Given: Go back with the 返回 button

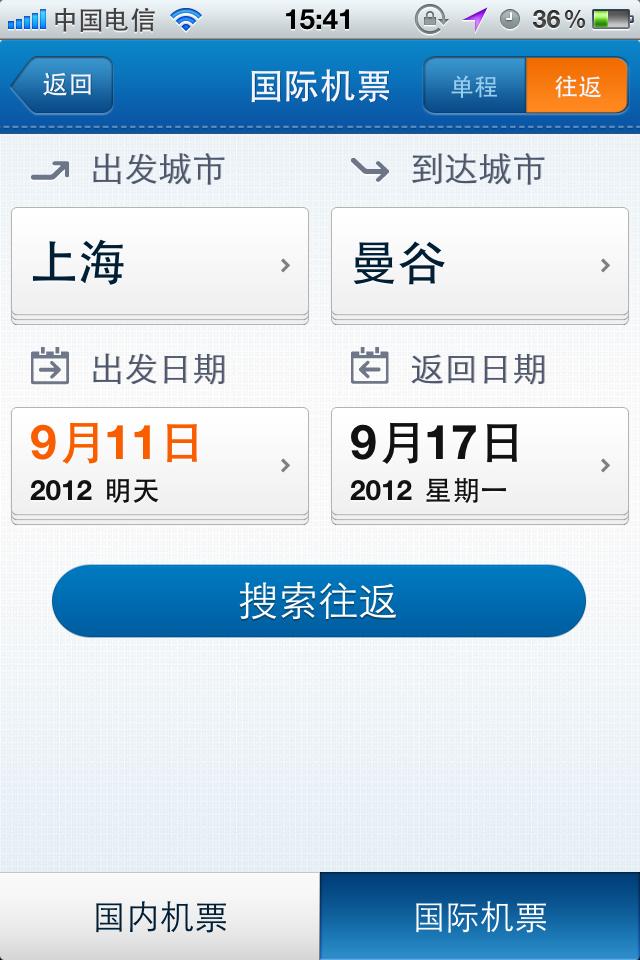Looking at the screenshot, I should [x=62, y=85].
